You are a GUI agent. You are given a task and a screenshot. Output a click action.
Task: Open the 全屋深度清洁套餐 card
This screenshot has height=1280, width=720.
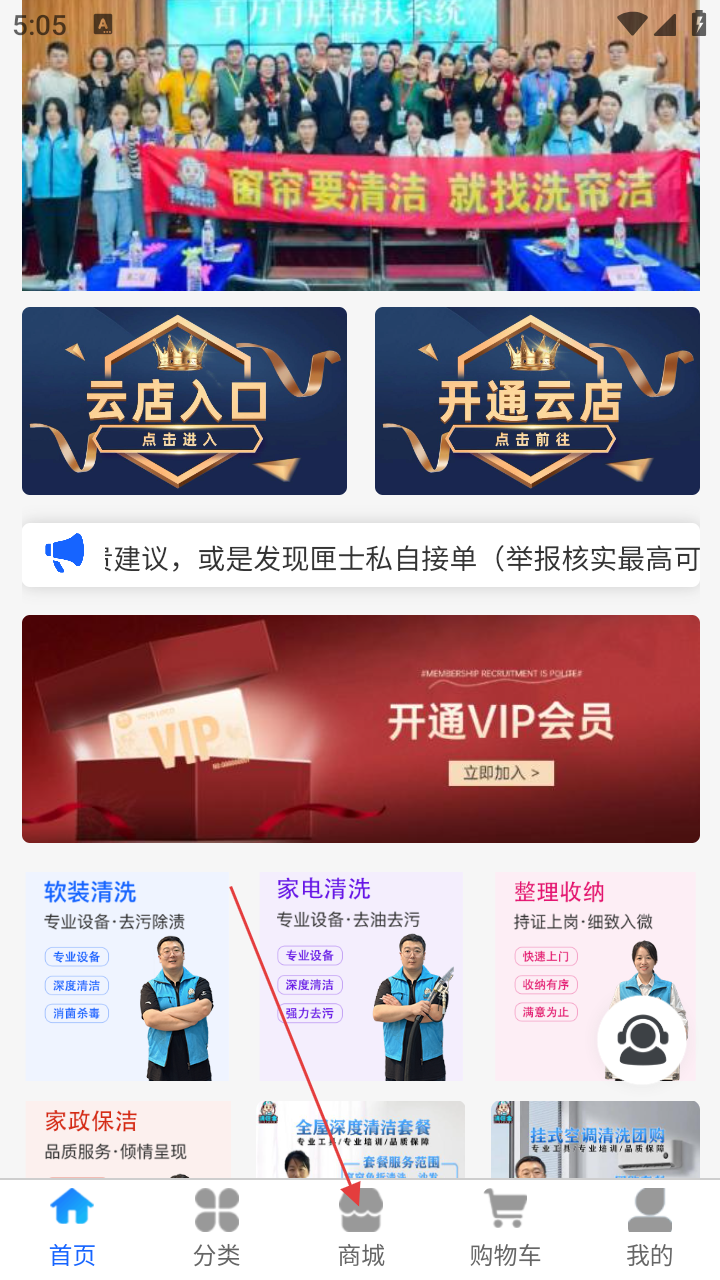coord(361,1140)
